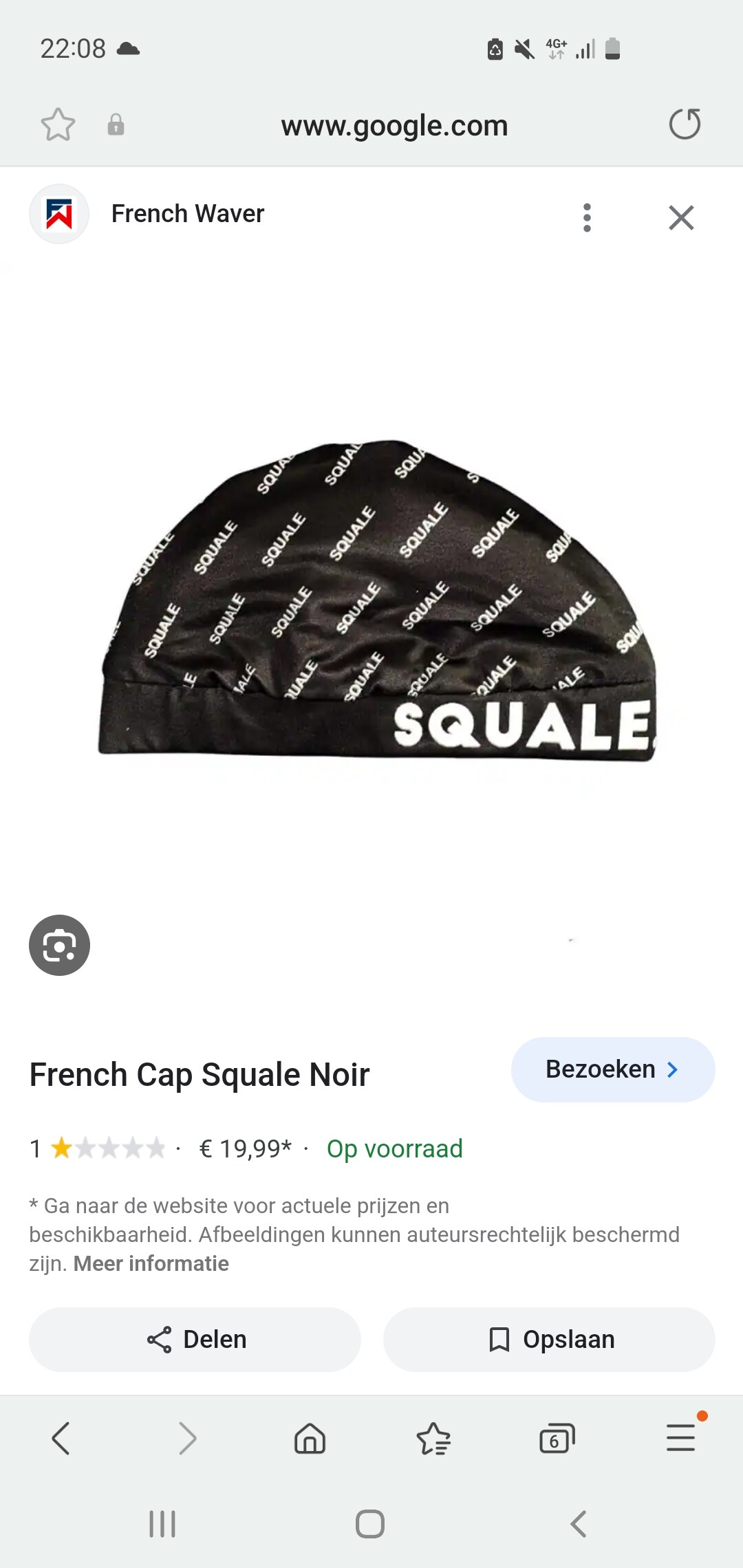Share the product with Delen

(195, 1340)
